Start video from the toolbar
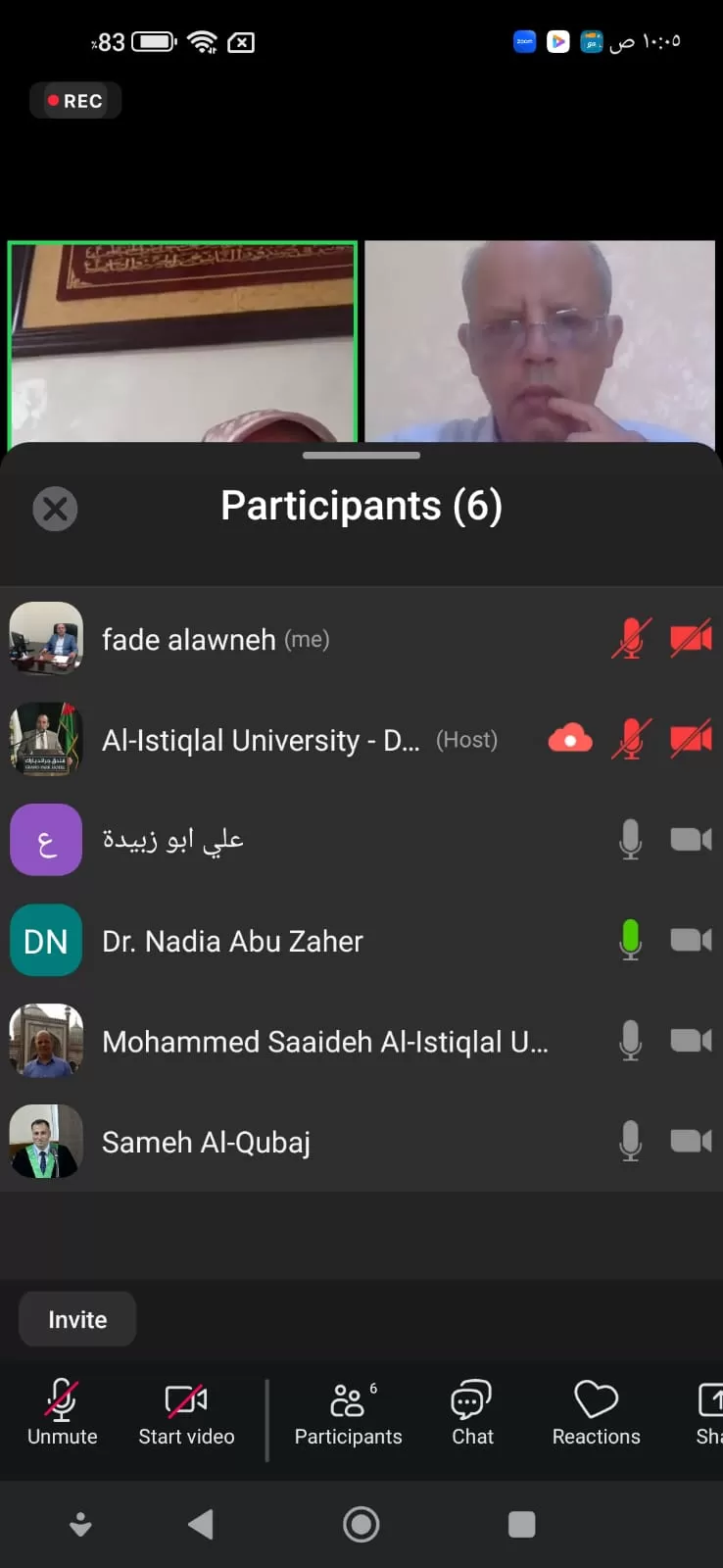 click(186, 1412)
